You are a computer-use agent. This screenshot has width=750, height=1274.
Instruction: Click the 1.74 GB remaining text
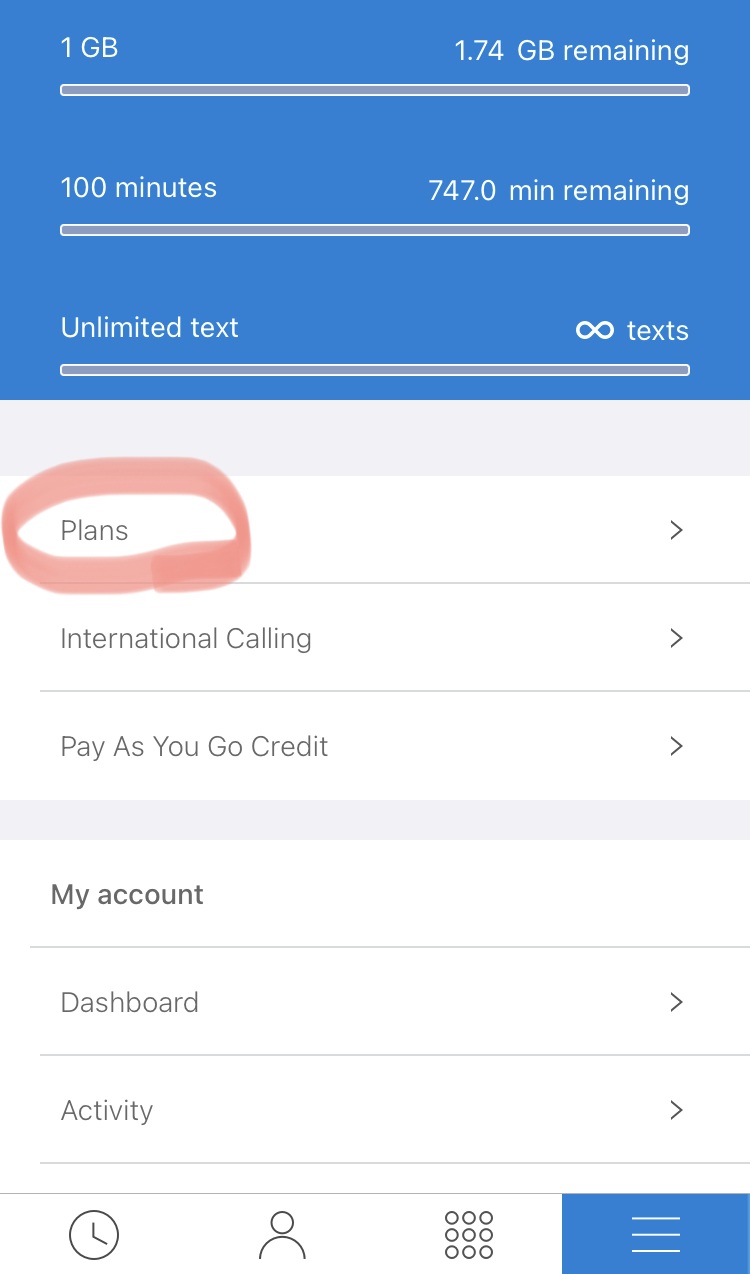pyautogui.click(x=572, y=50)
